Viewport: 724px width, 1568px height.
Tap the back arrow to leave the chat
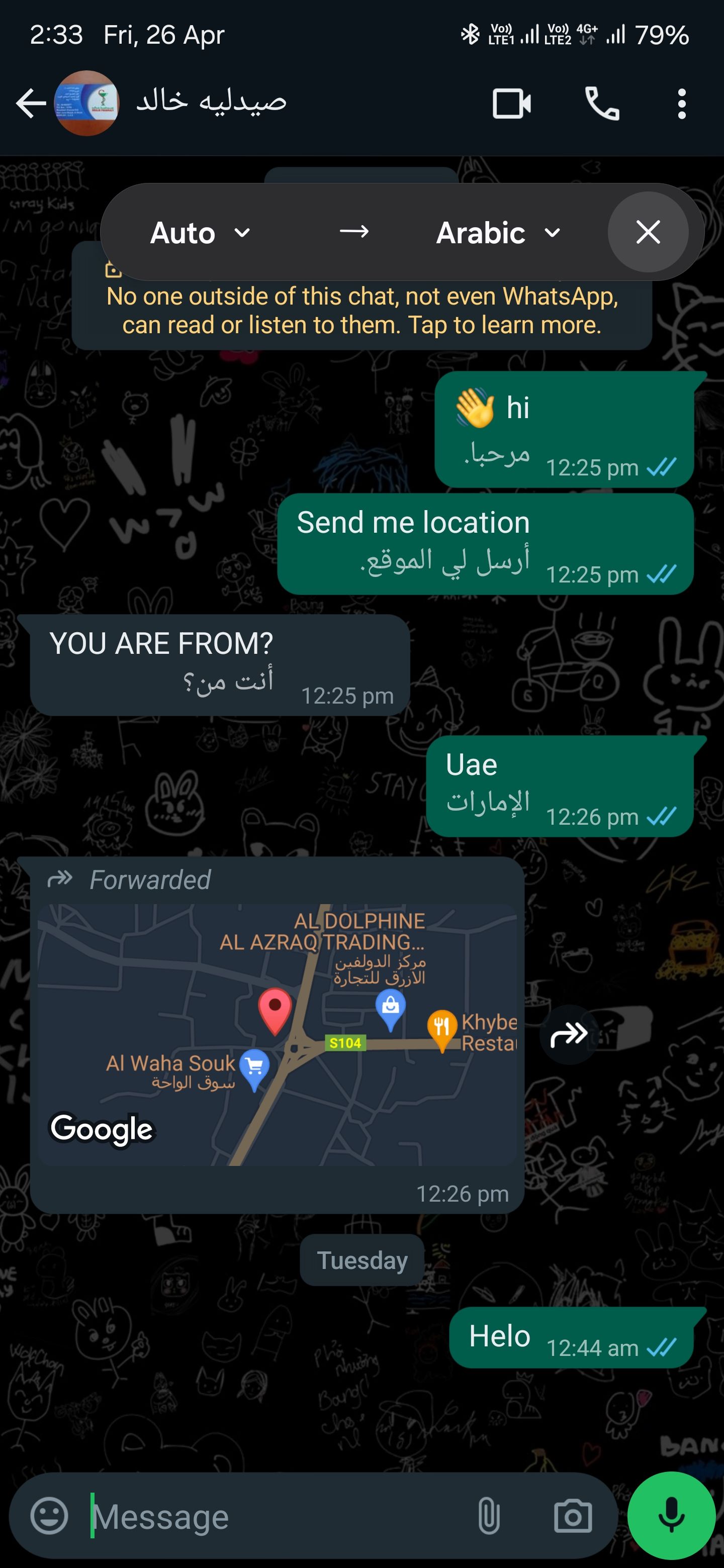coord(29,102)
